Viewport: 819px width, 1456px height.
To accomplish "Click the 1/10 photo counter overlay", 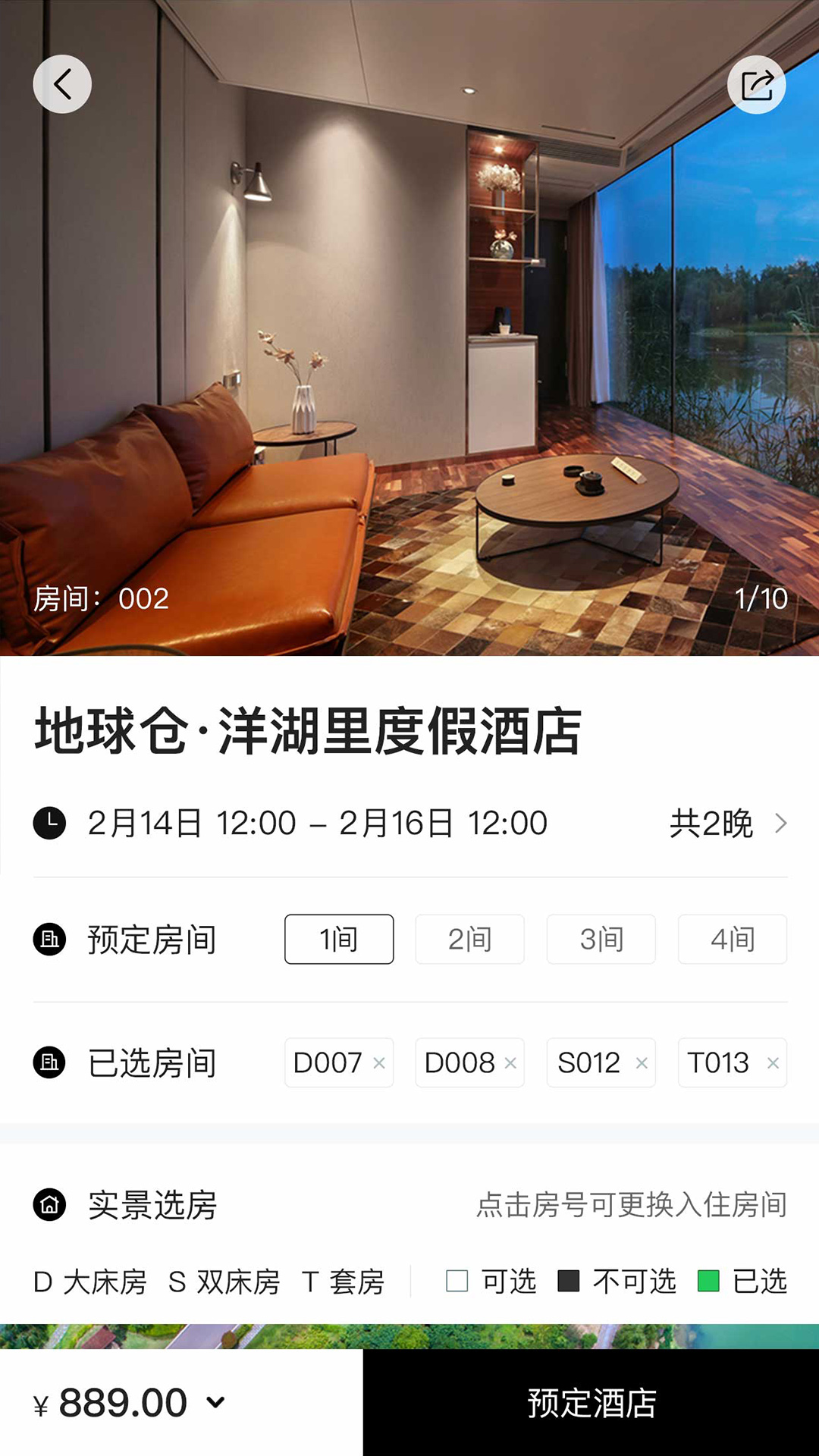I will coord(761,598).
